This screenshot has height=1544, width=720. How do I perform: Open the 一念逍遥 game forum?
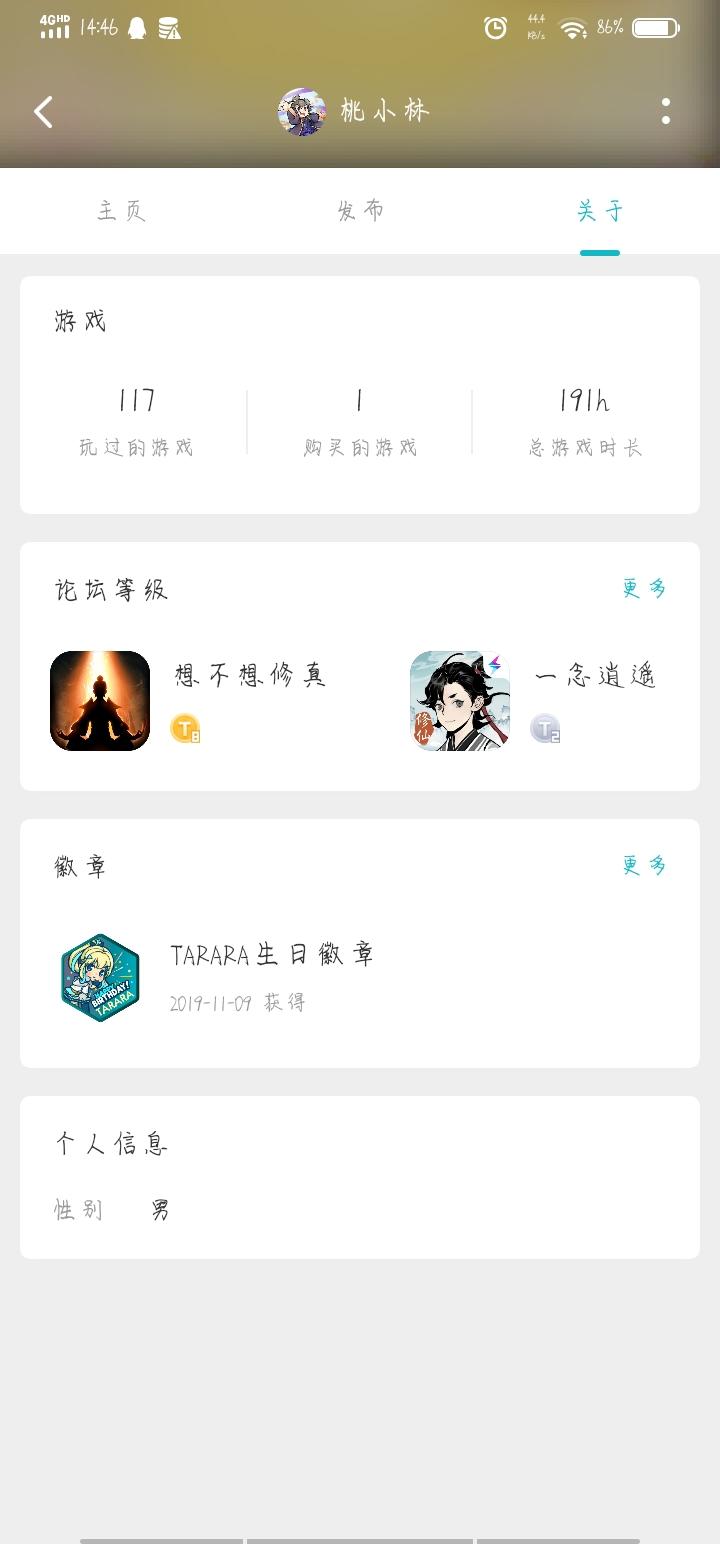pos(460,700)
